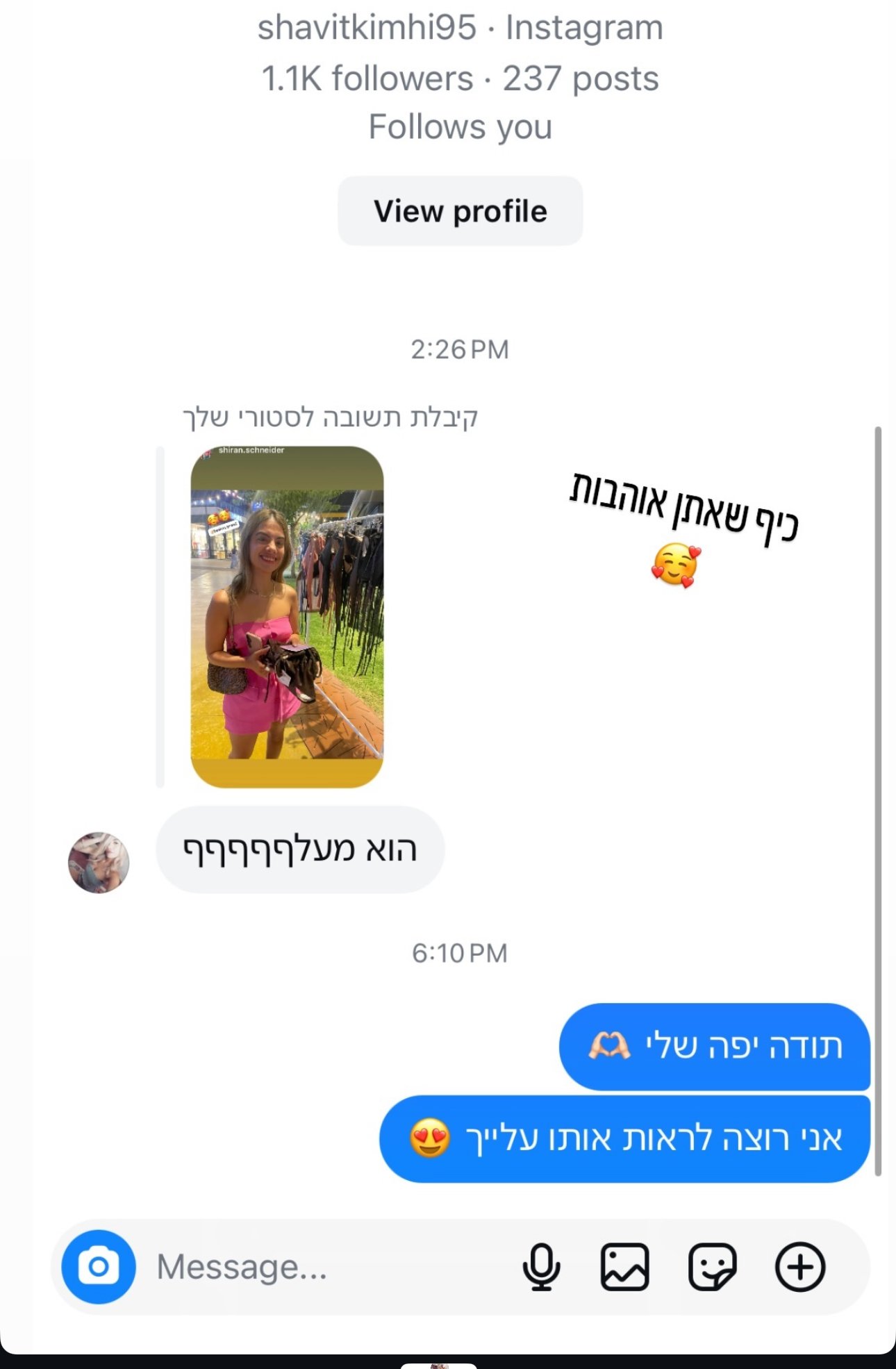Tap the message bubble saying הוא מעלפףף
896x1369 pixels.
click(x=300, y=849)
